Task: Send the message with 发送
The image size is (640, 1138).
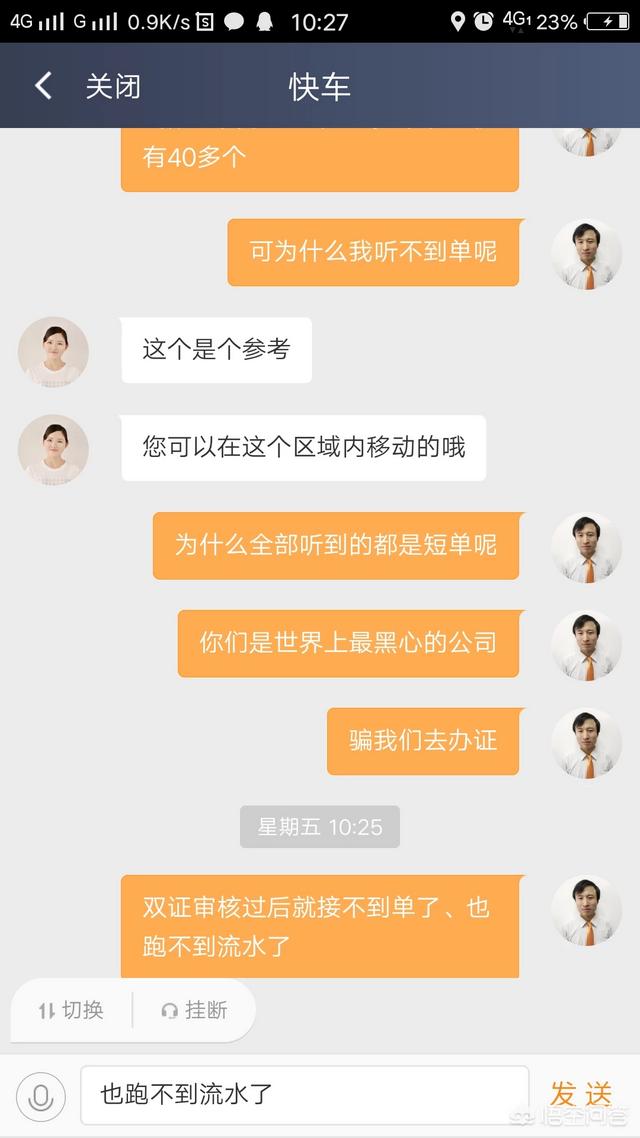Action: [580, 1093]
